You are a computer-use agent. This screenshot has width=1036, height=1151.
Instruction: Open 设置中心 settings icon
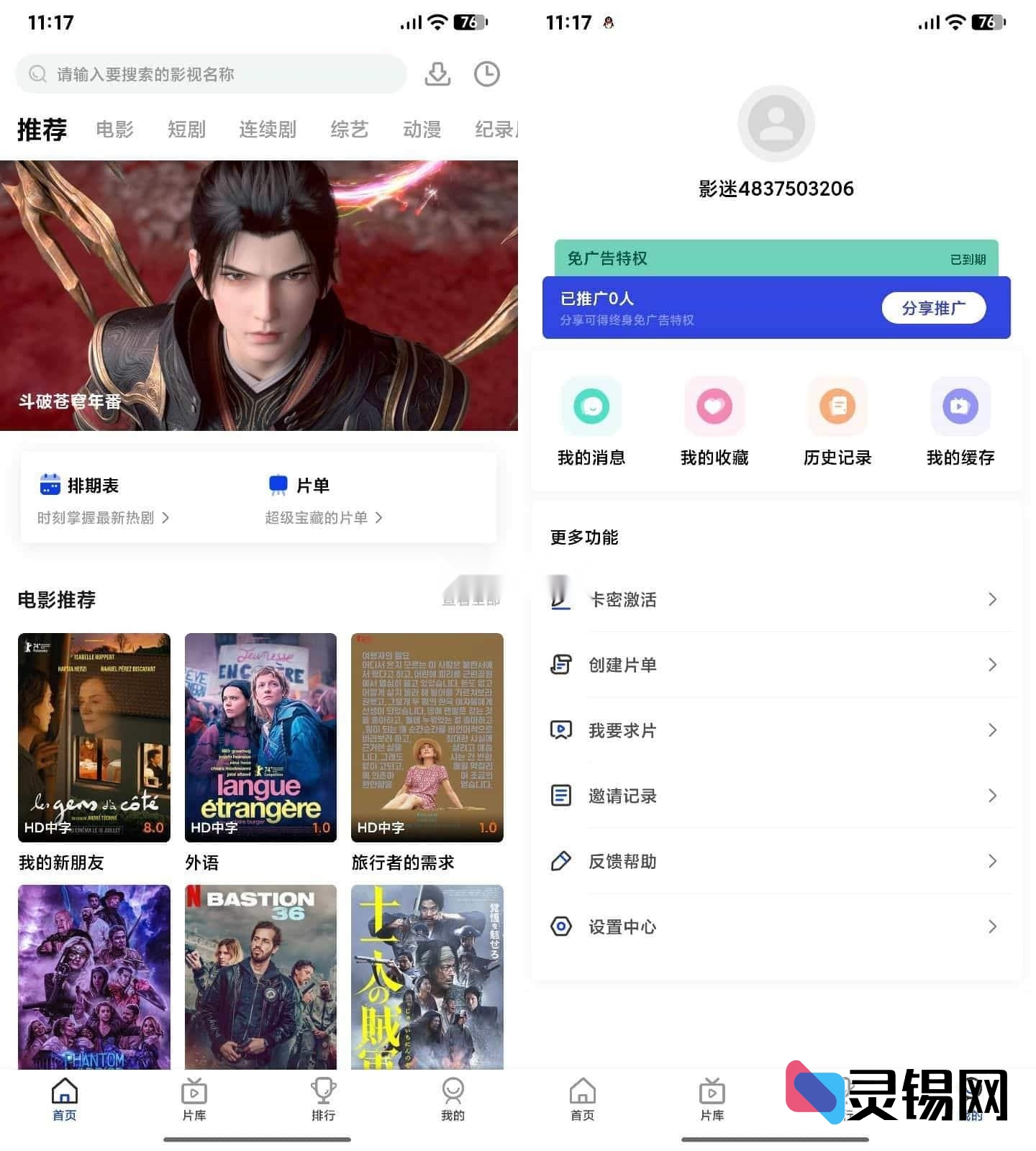[x=561, y=927]
